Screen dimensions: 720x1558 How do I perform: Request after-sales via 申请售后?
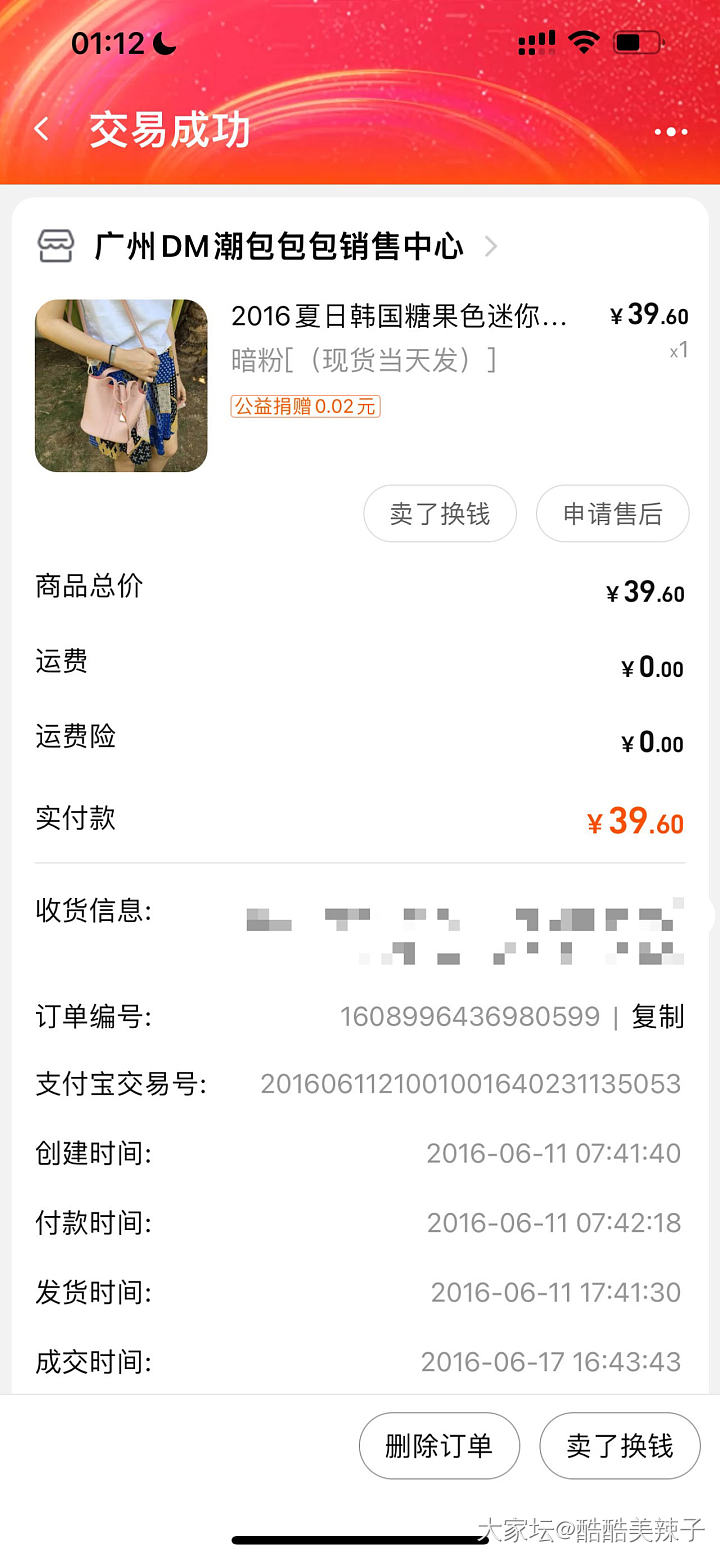612,514
